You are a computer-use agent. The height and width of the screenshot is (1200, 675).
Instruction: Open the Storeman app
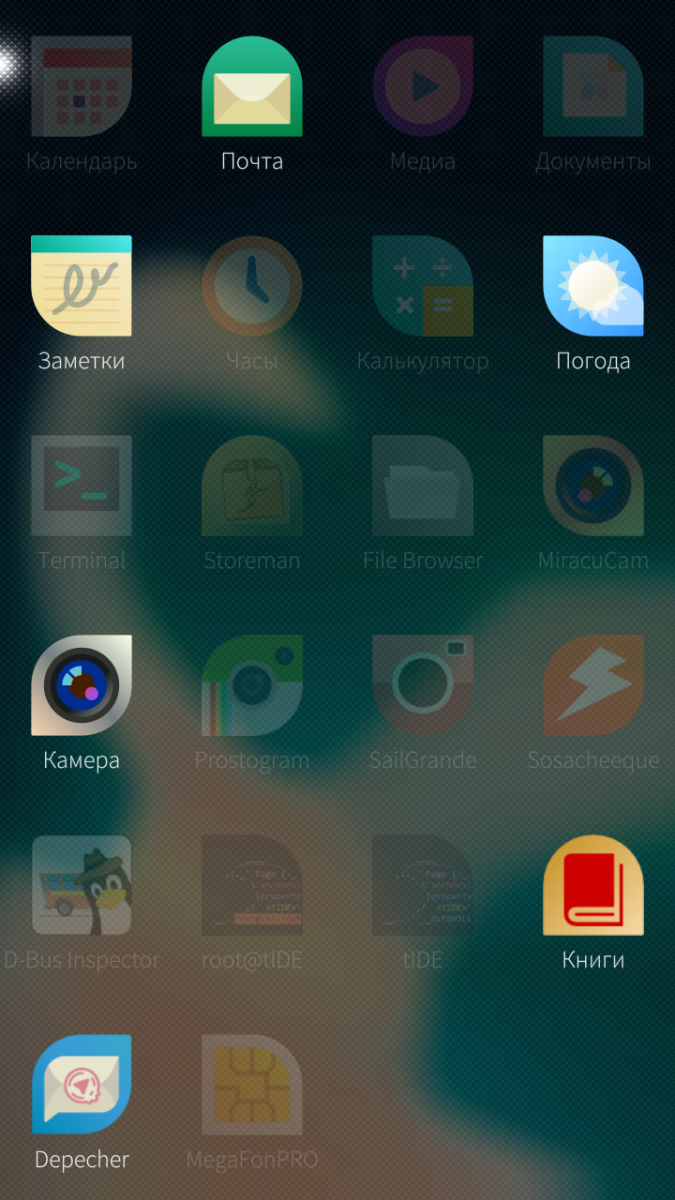252,486
